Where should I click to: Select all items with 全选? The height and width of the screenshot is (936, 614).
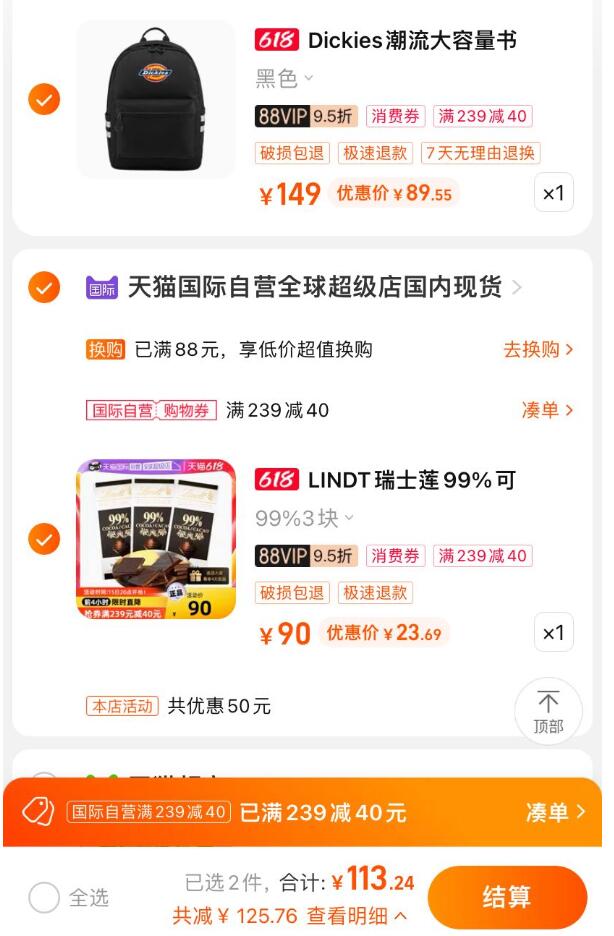[44, 898]
